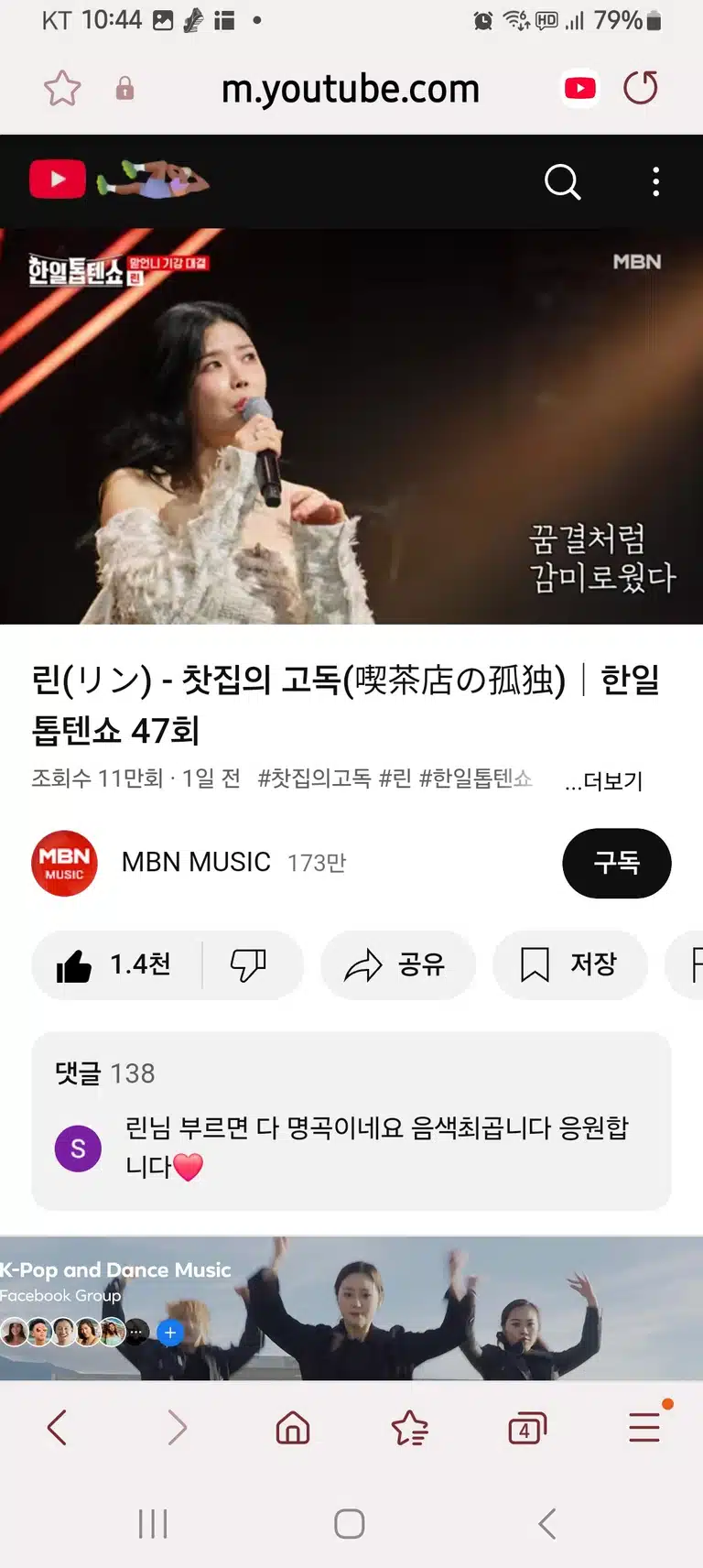Viewport: 703px width, 1568px height.
Task: Reload the page in the browser
Action: click(641, 88)
